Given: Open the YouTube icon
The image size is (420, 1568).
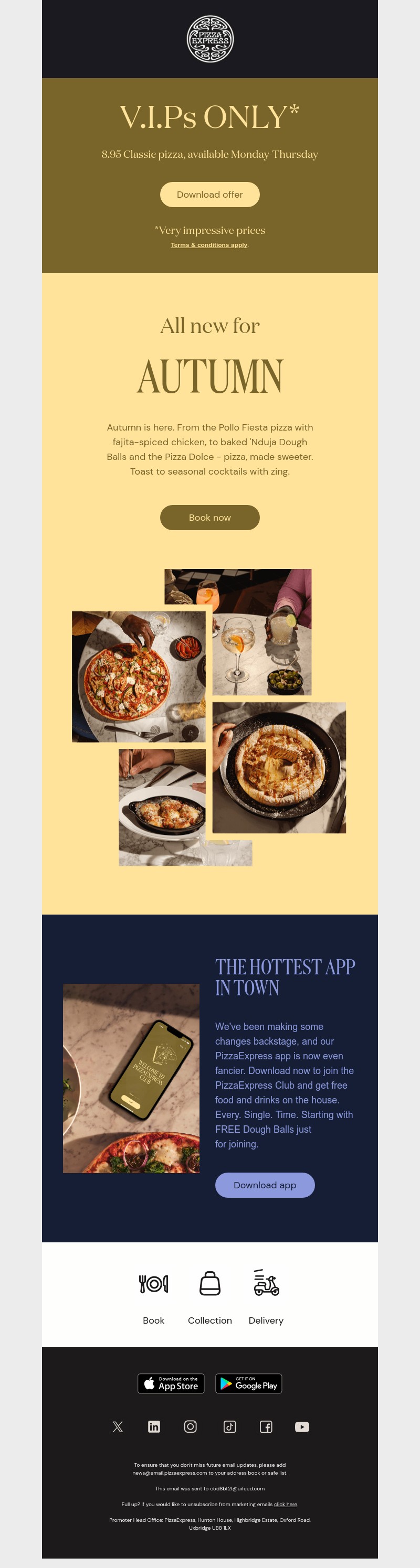Looking at the screenshot, I should pos(302,1427).
